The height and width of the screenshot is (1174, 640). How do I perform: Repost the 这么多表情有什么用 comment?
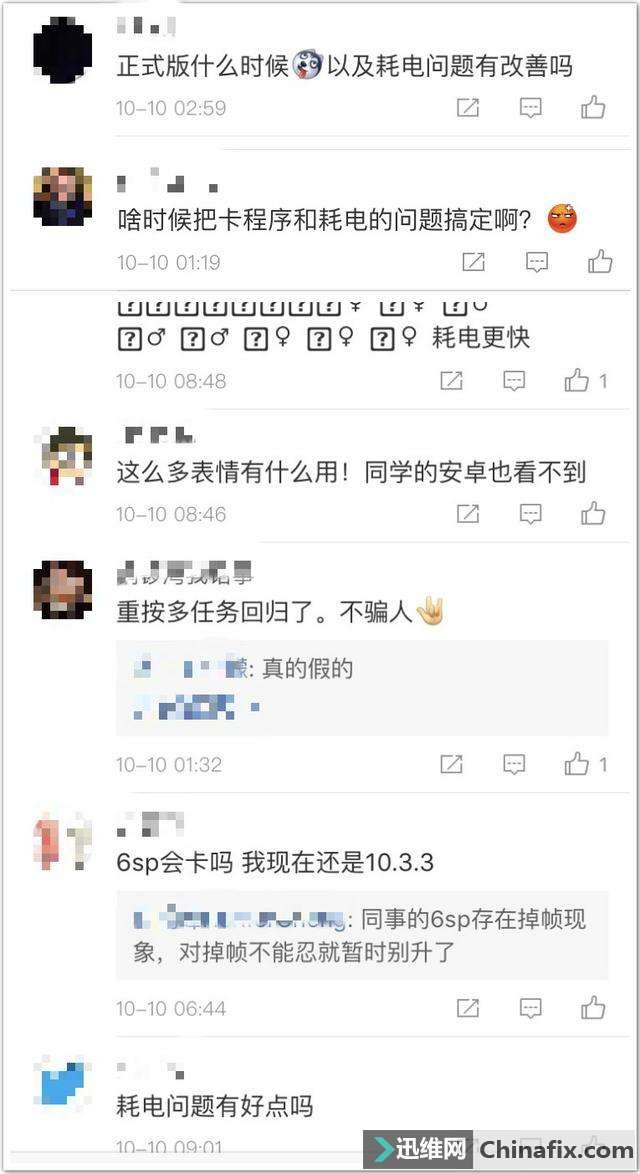(468, 514)
